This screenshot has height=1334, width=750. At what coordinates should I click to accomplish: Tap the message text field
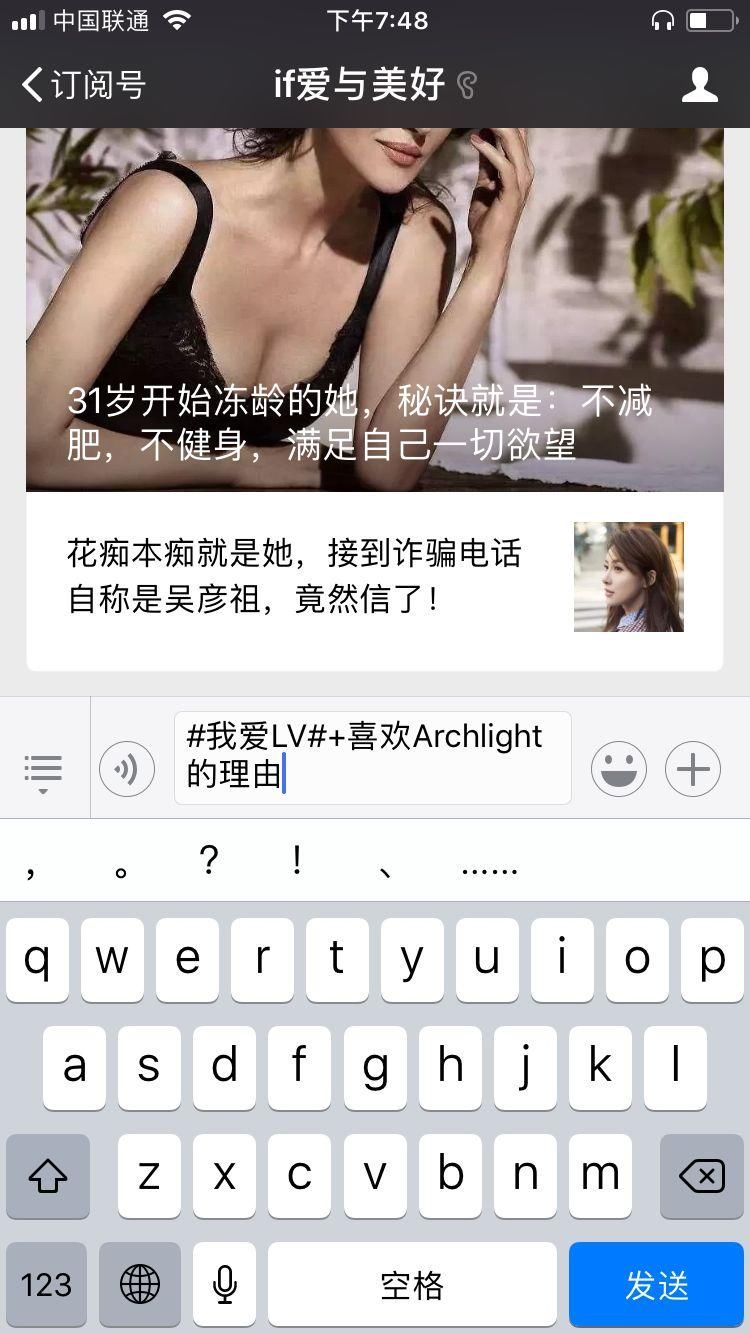(x=372, y=758)
